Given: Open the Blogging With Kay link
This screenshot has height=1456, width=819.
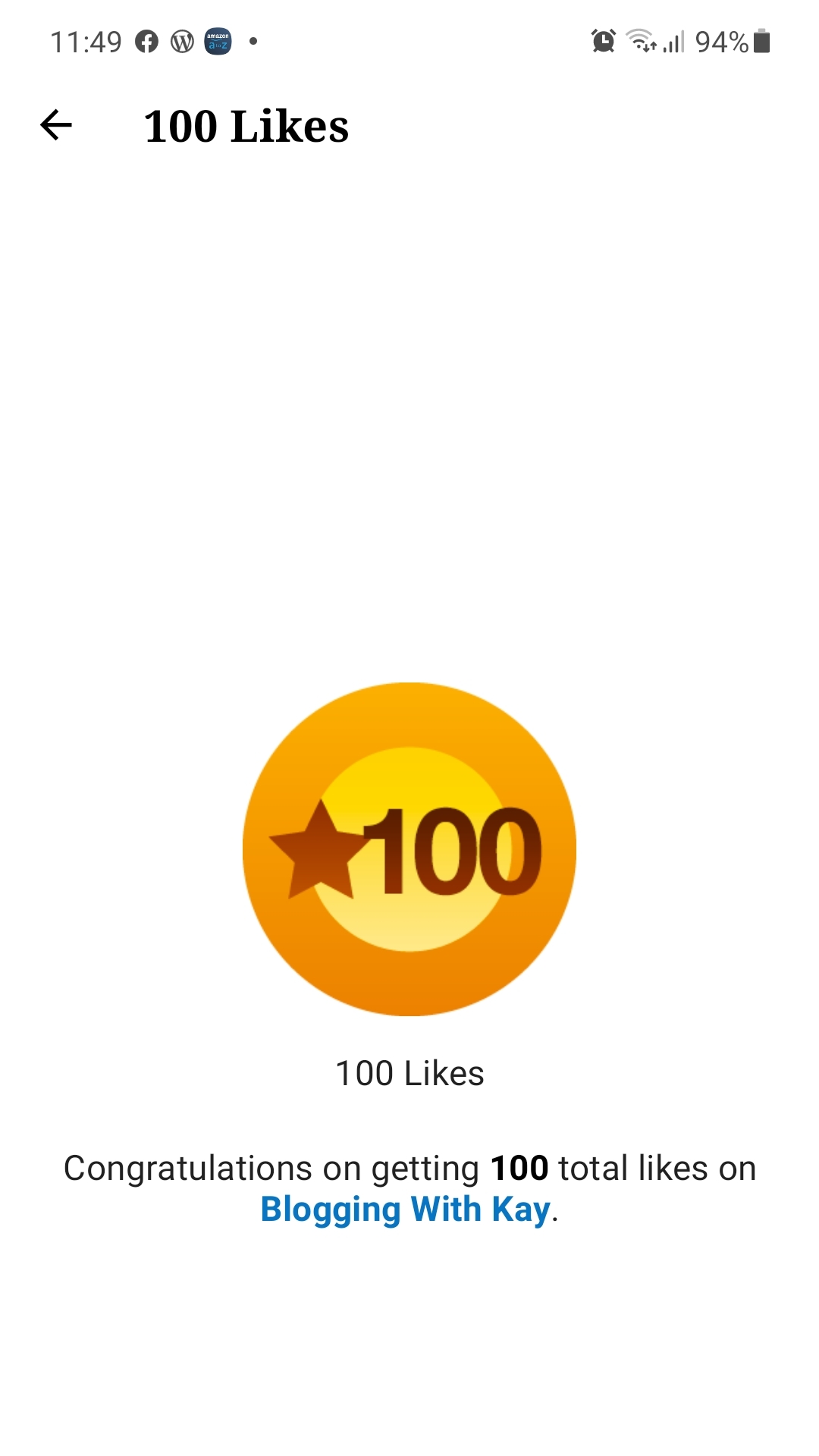Looking at the screenshot, I should coord(405,1210).
